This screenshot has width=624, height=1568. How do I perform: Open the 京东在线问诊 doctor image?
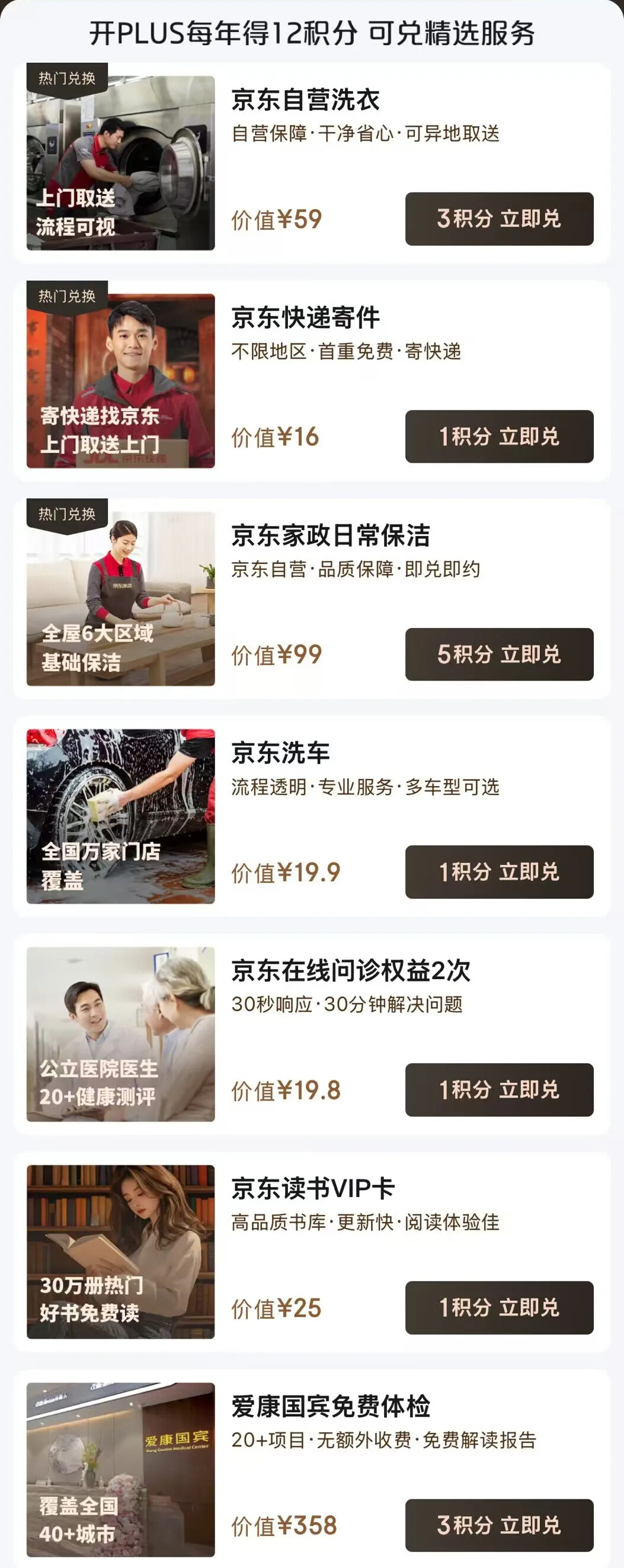click(x=120, y=1034)
